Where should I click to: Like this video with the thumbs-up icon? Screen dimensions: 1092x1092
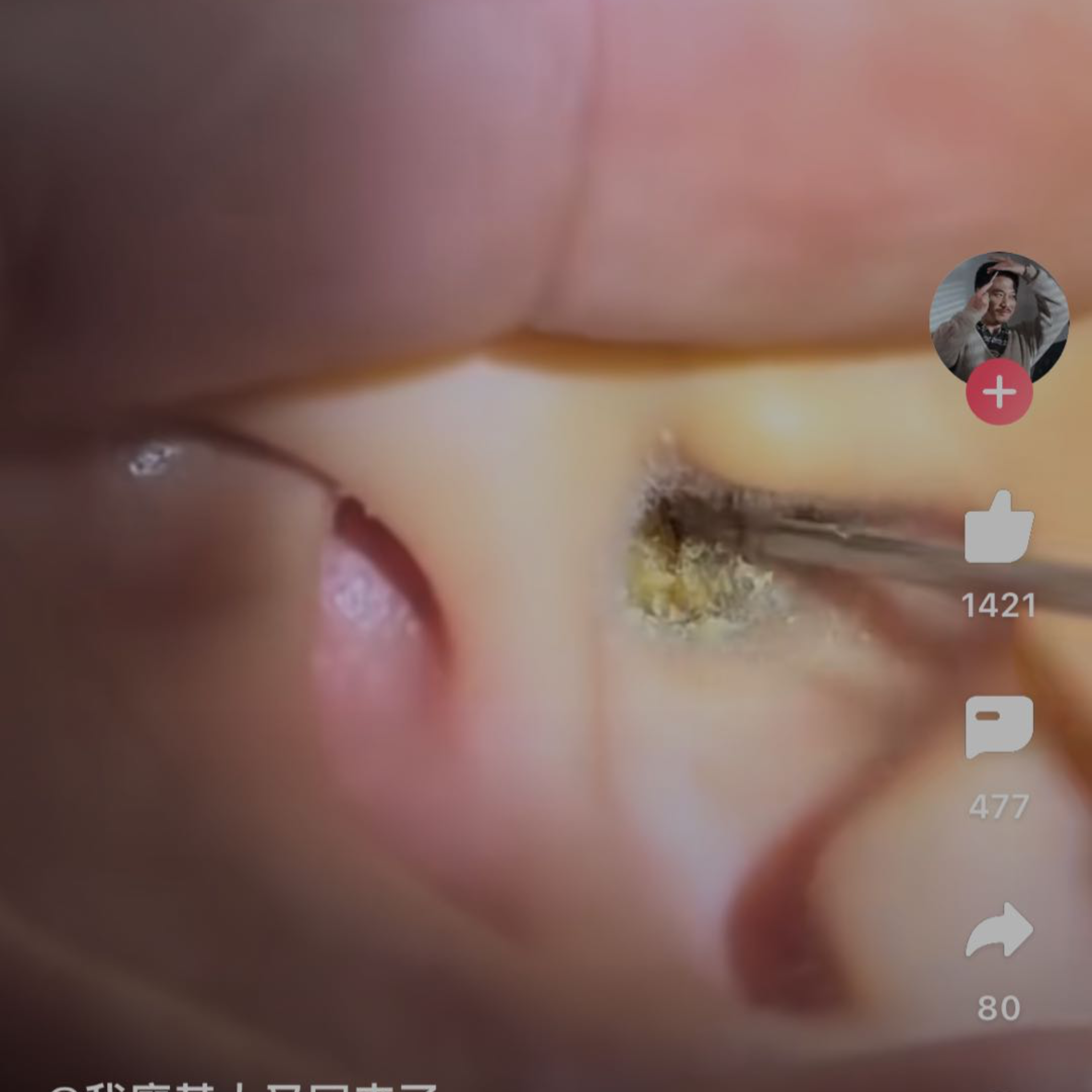point(999,529)
